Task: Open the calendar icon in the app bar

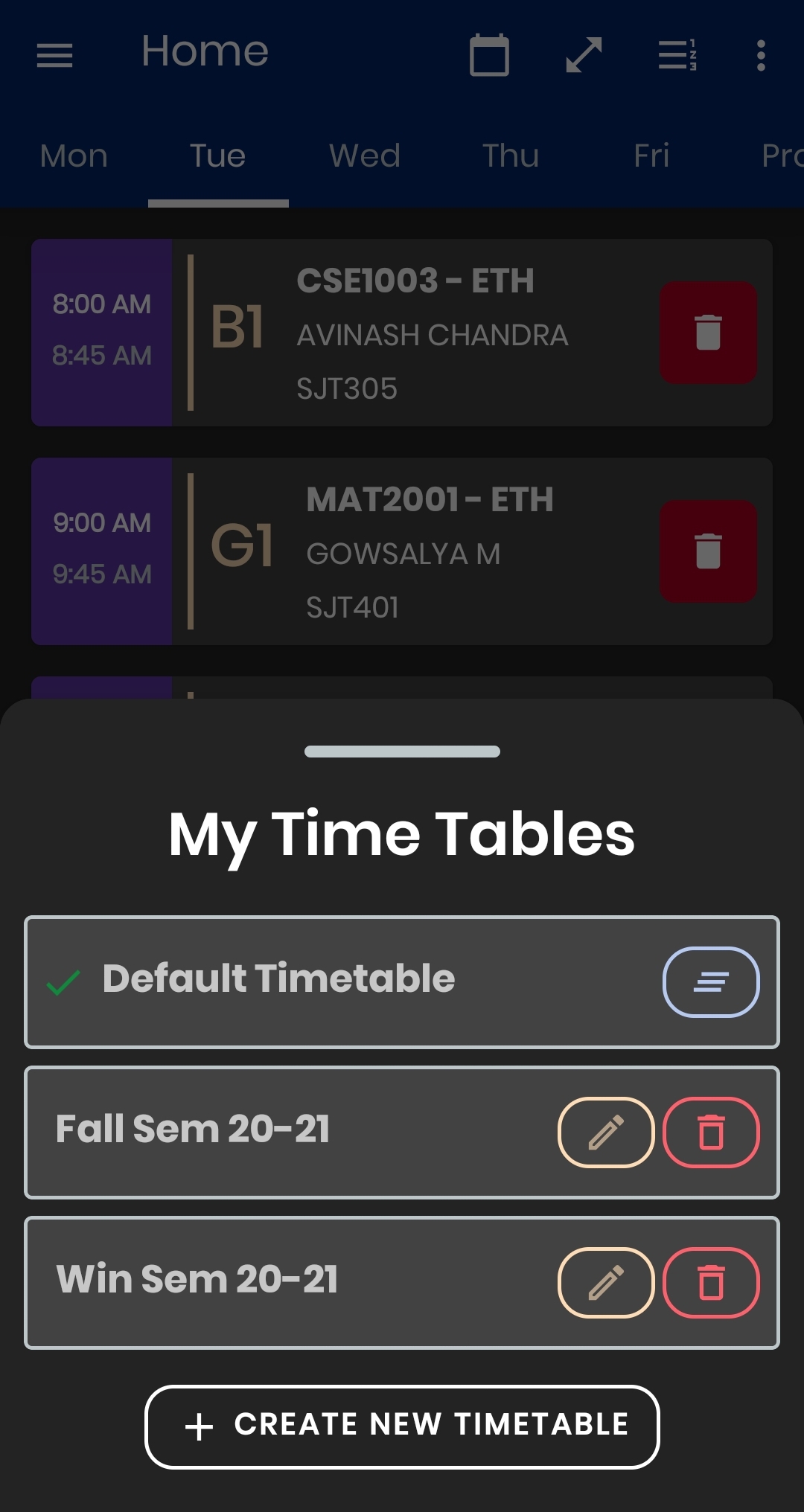Action: coord(489,55)
